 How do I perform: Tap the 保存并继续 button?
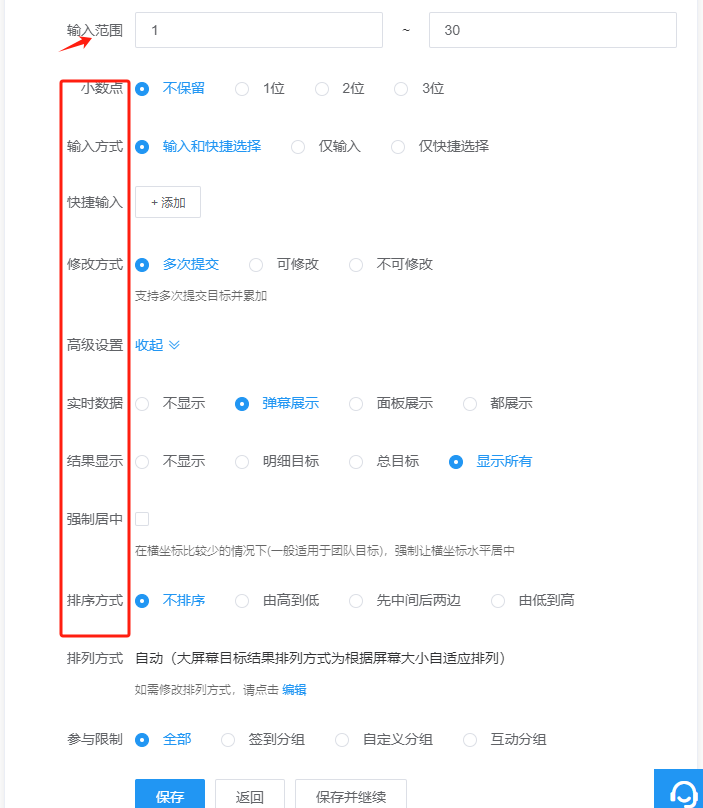pos(350,796)
